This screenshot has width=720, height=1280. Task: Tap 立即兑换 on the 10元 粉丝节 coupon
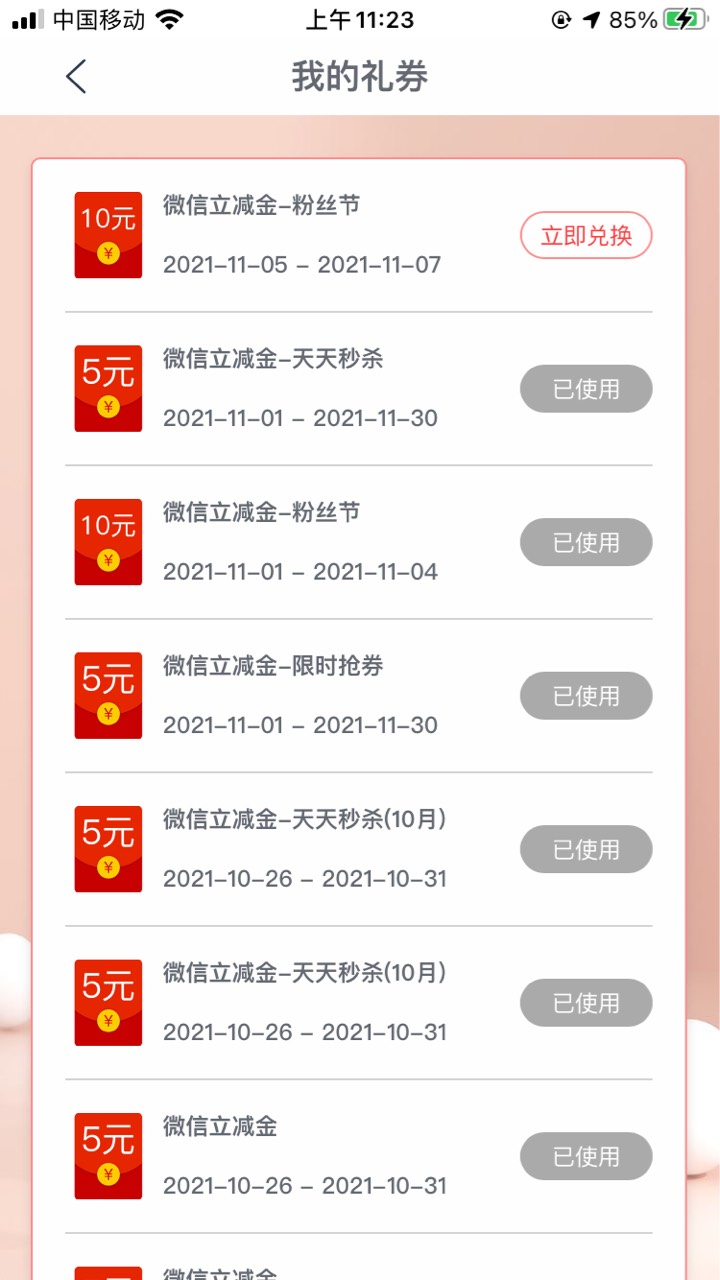[x=586, y=236]
